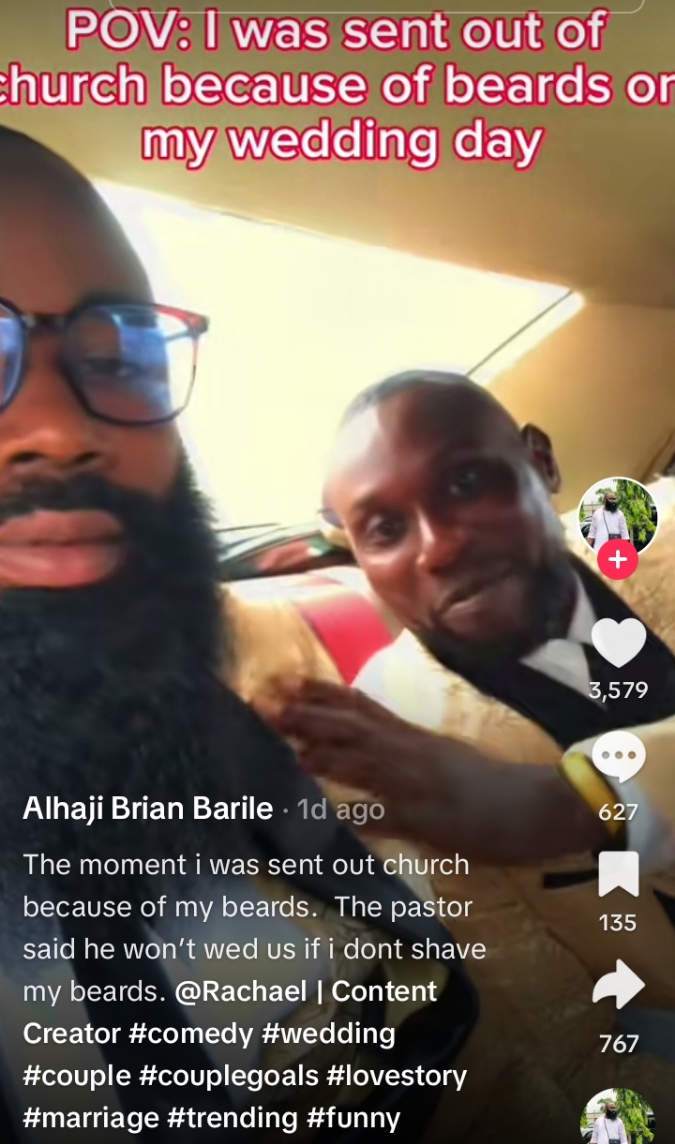Bookmark this video to favorites
This screenshot has width=675, height=1144.
tap(618, 875)
